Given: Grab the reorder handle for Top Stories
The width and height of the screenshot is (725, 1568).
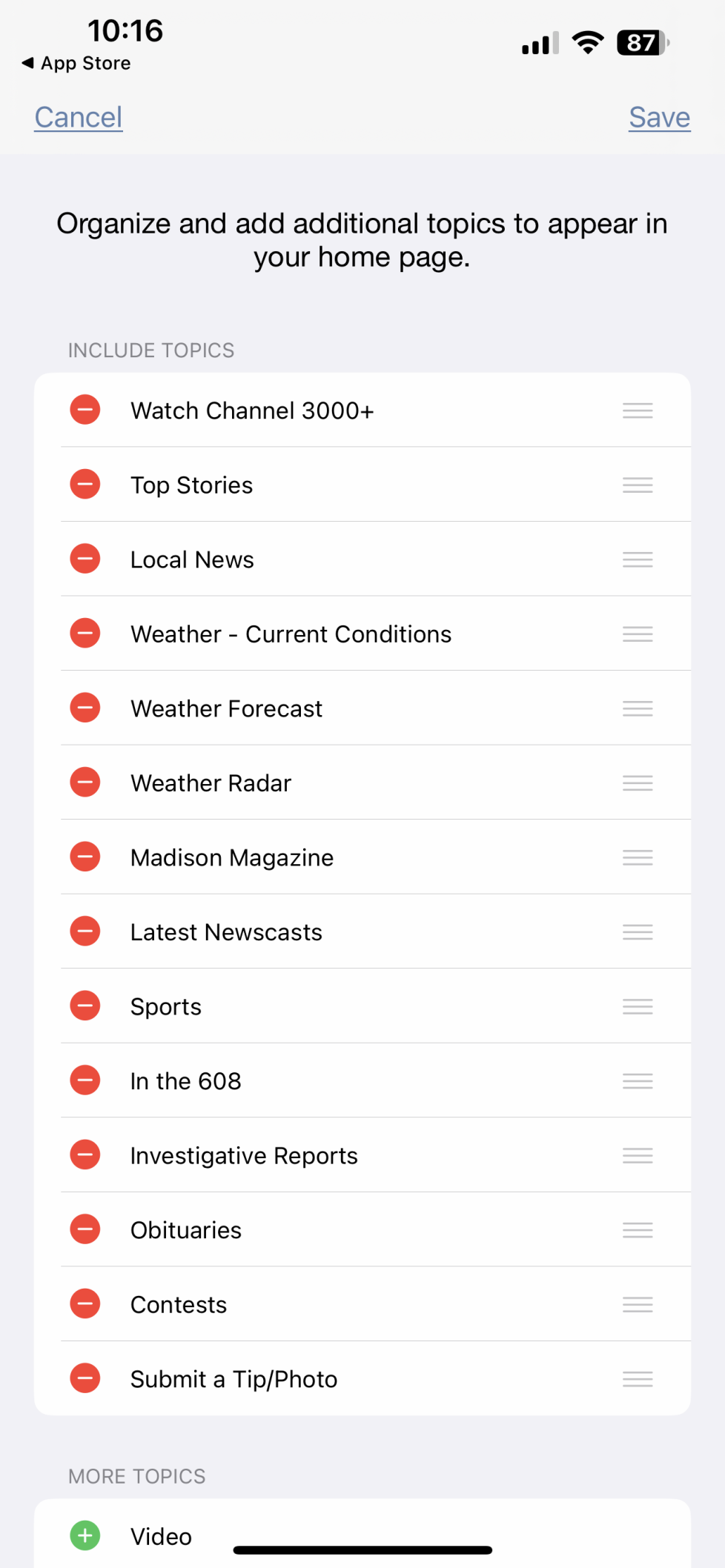Looking at the screenshot, I should pos(637,484).
